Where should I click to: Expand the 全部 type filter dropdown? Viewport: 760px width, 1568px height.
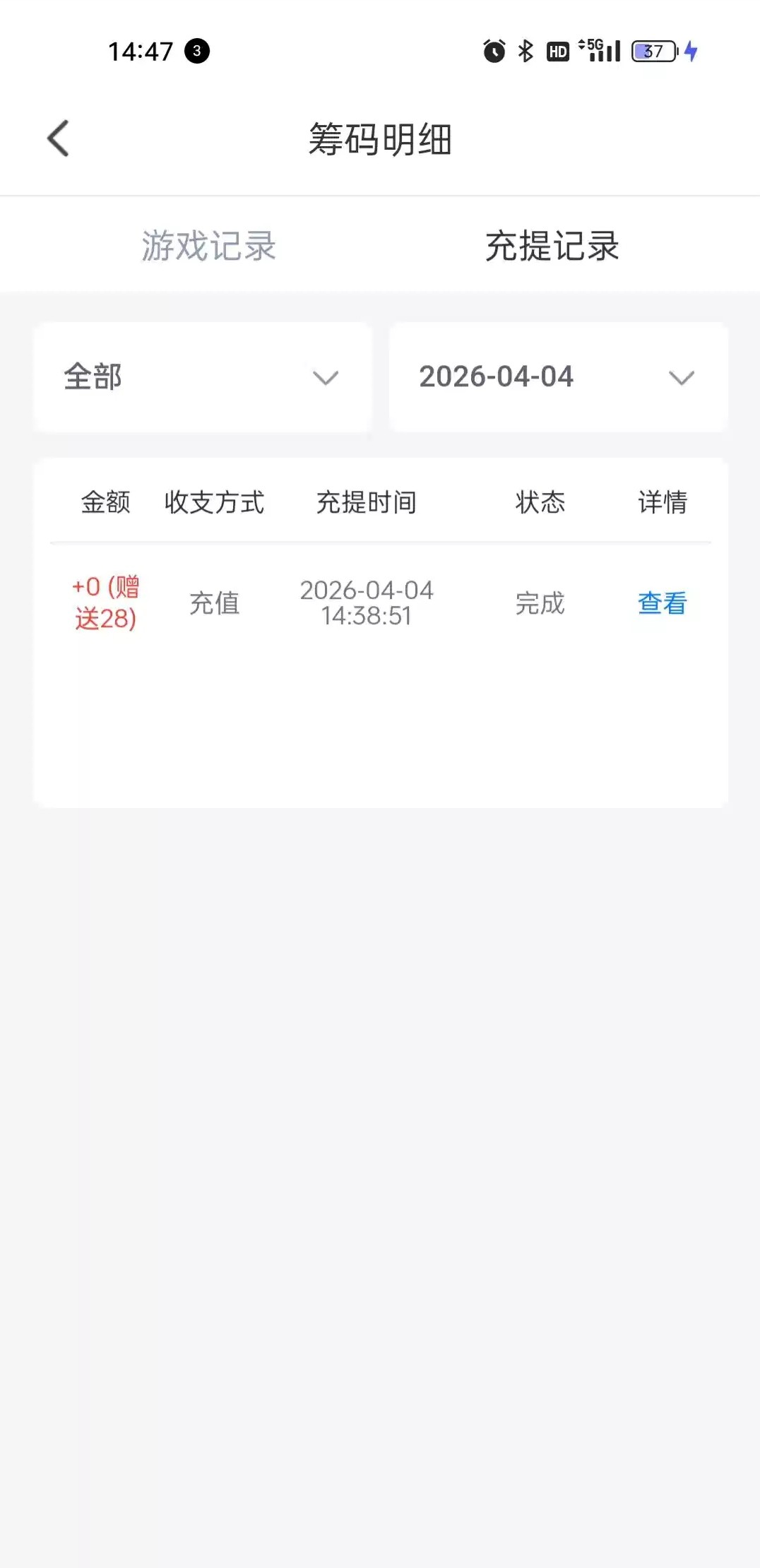pyautogui.click(x=203, y=377)
